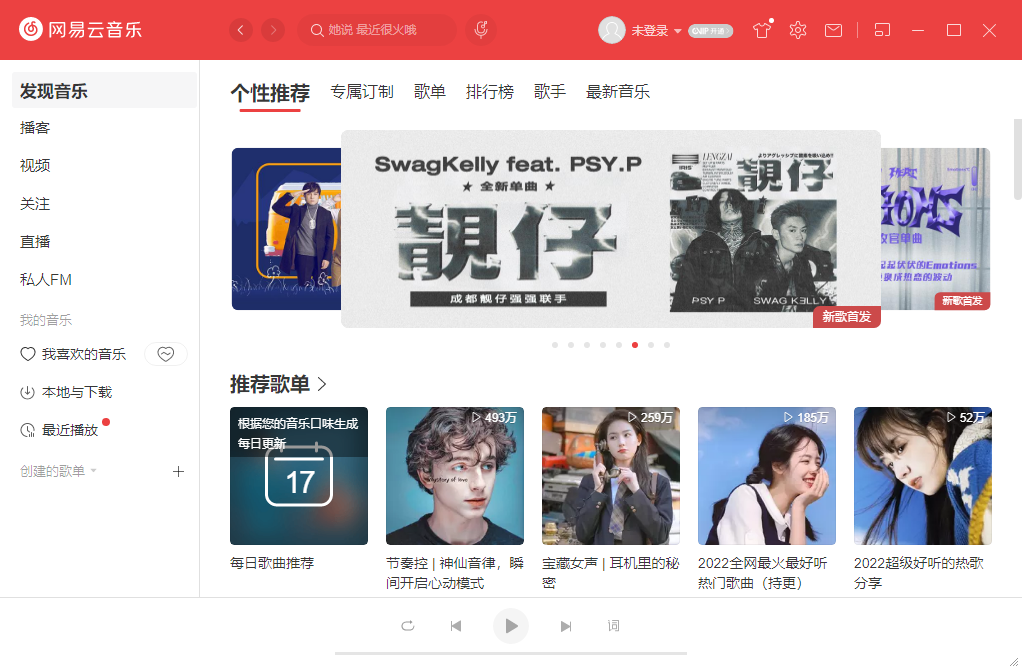Open the 每日歌曲推荐 playlist card

[x=299, y=476]
